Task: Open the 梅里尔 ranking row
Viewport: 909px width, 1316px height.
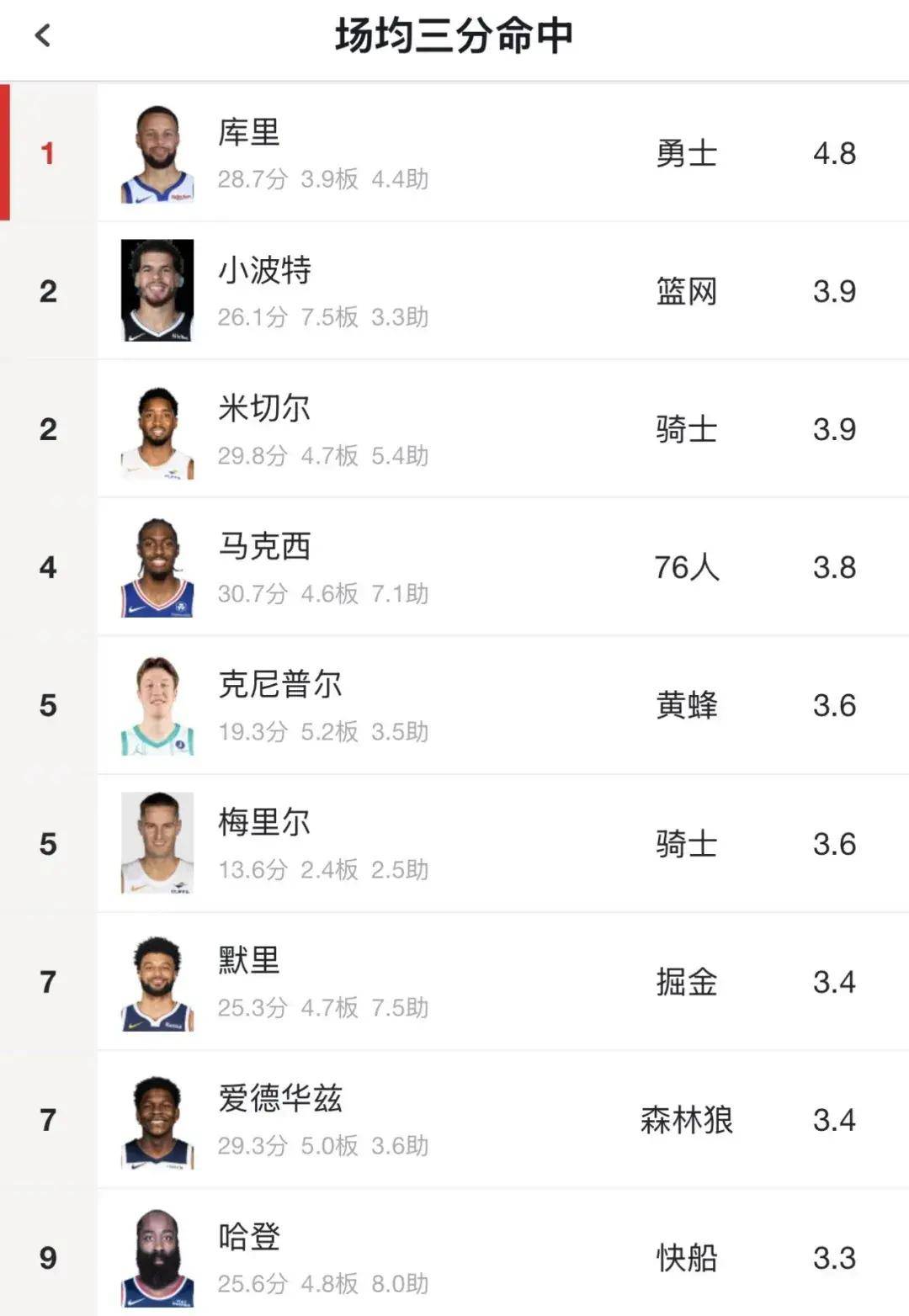Action: point(454,843)
